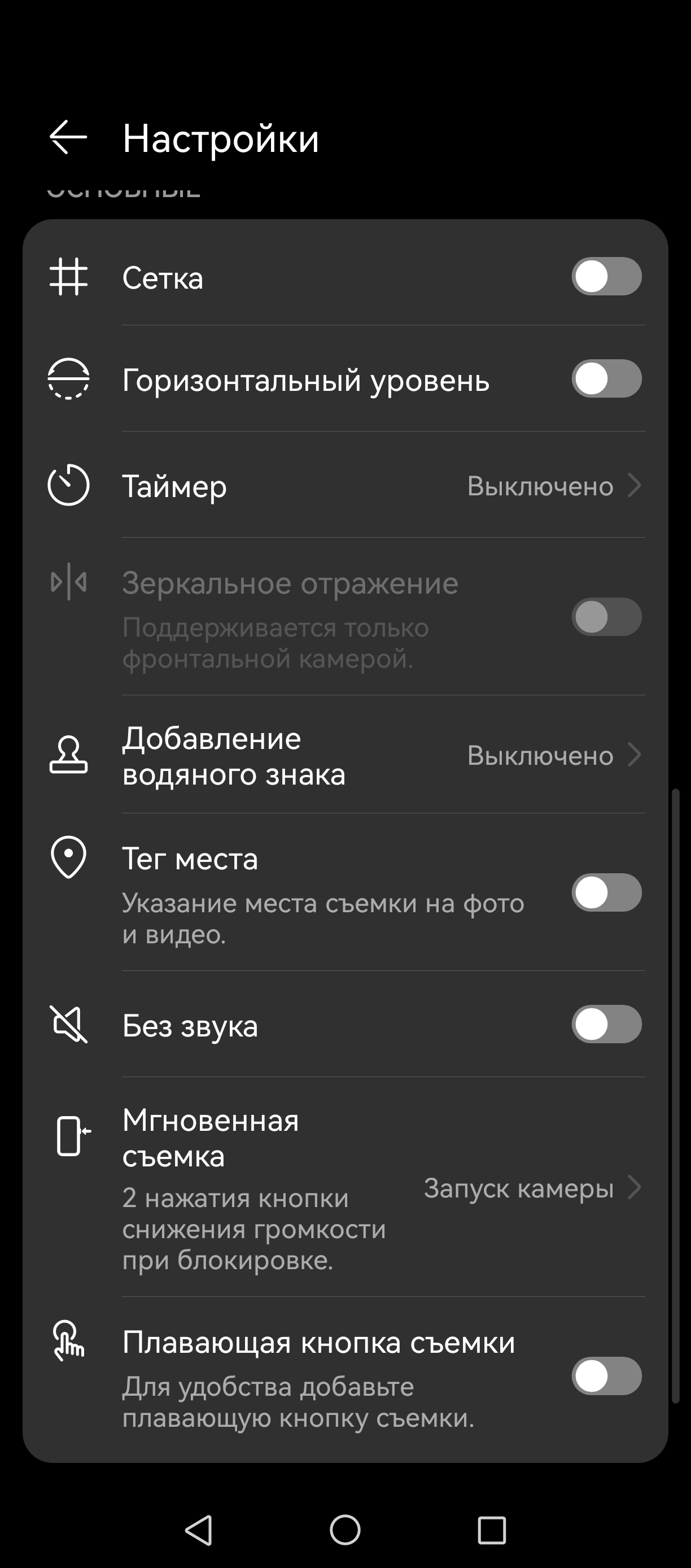
Task: Enable the Сетка grid toggle
Action: [x=606, y=277]
